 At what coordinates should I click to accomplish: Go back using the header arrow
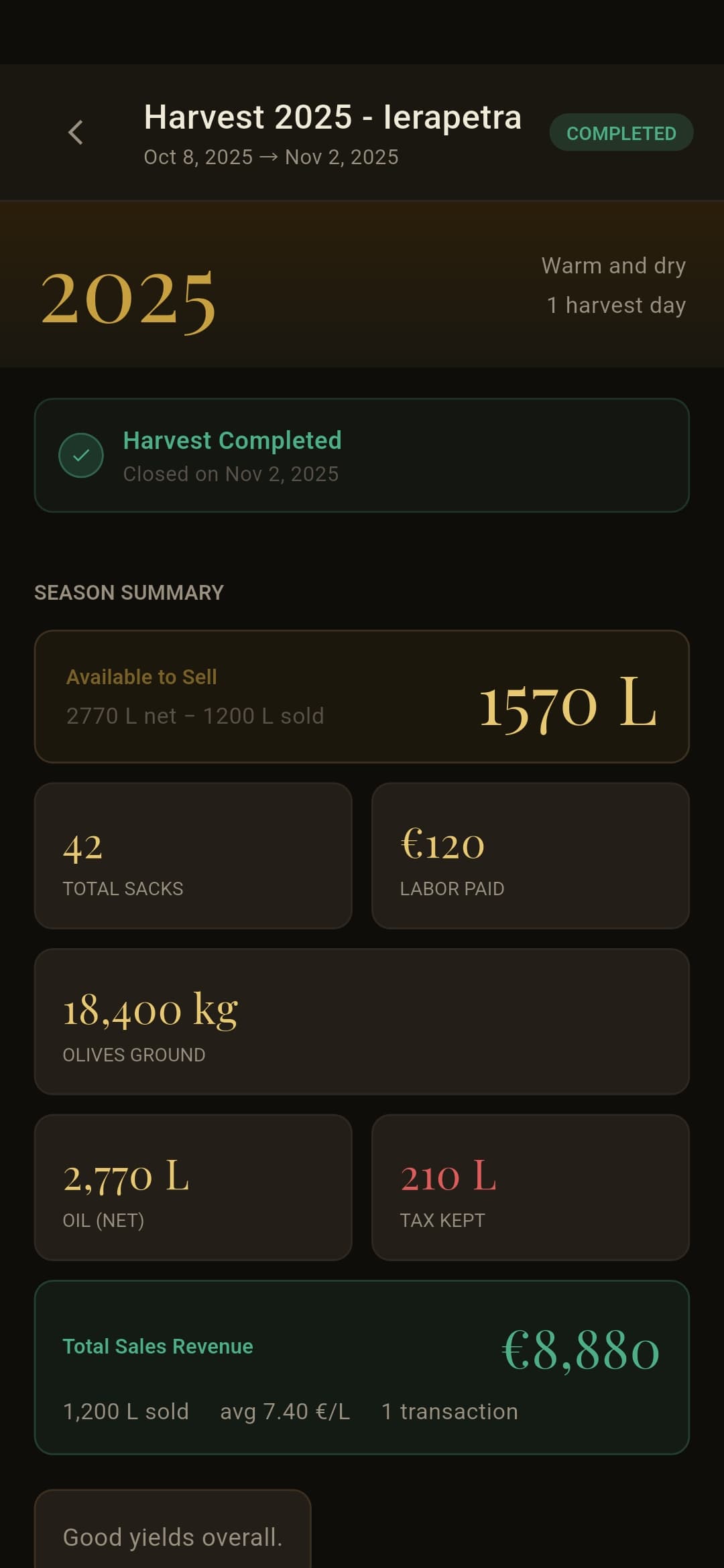coord(76,133)
